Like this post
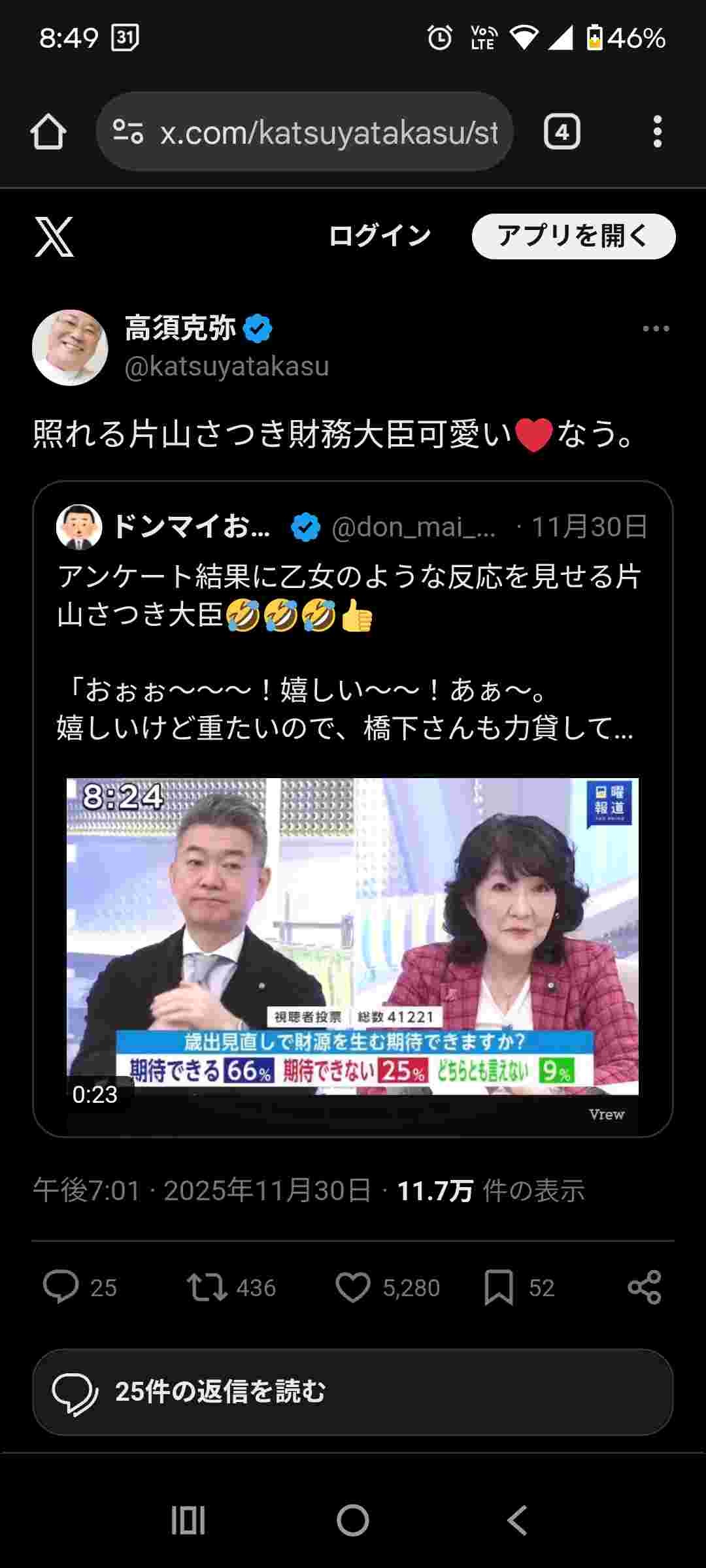The image size is (706, 1568). coord(353,1287)
